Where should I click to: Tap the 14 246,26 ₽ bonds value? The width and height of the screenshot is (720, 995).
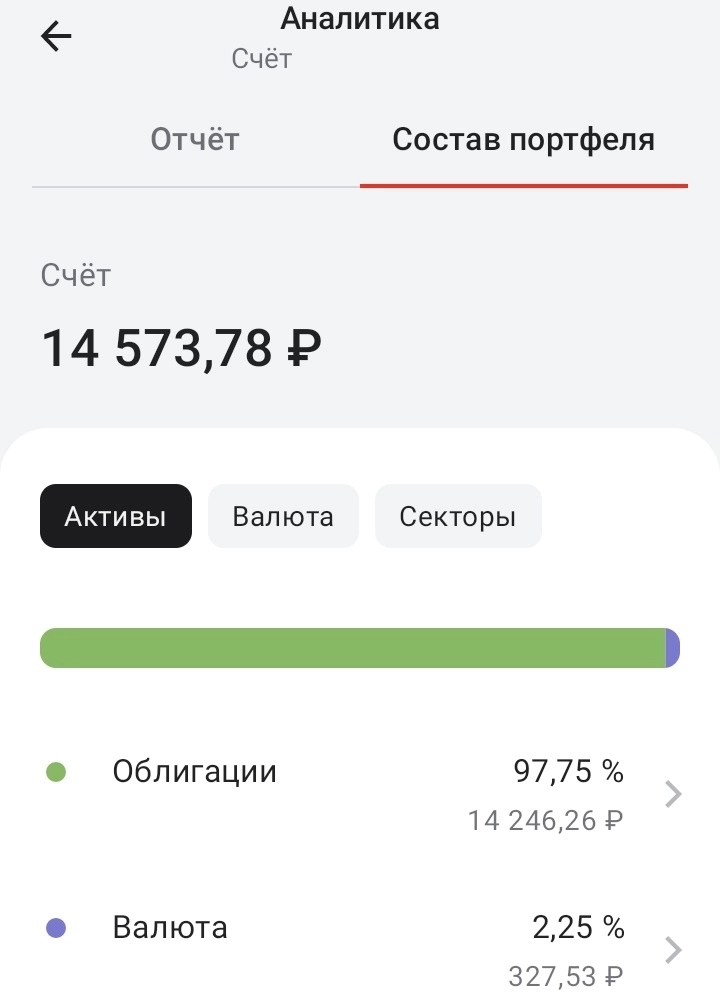(x=543, y=819)
